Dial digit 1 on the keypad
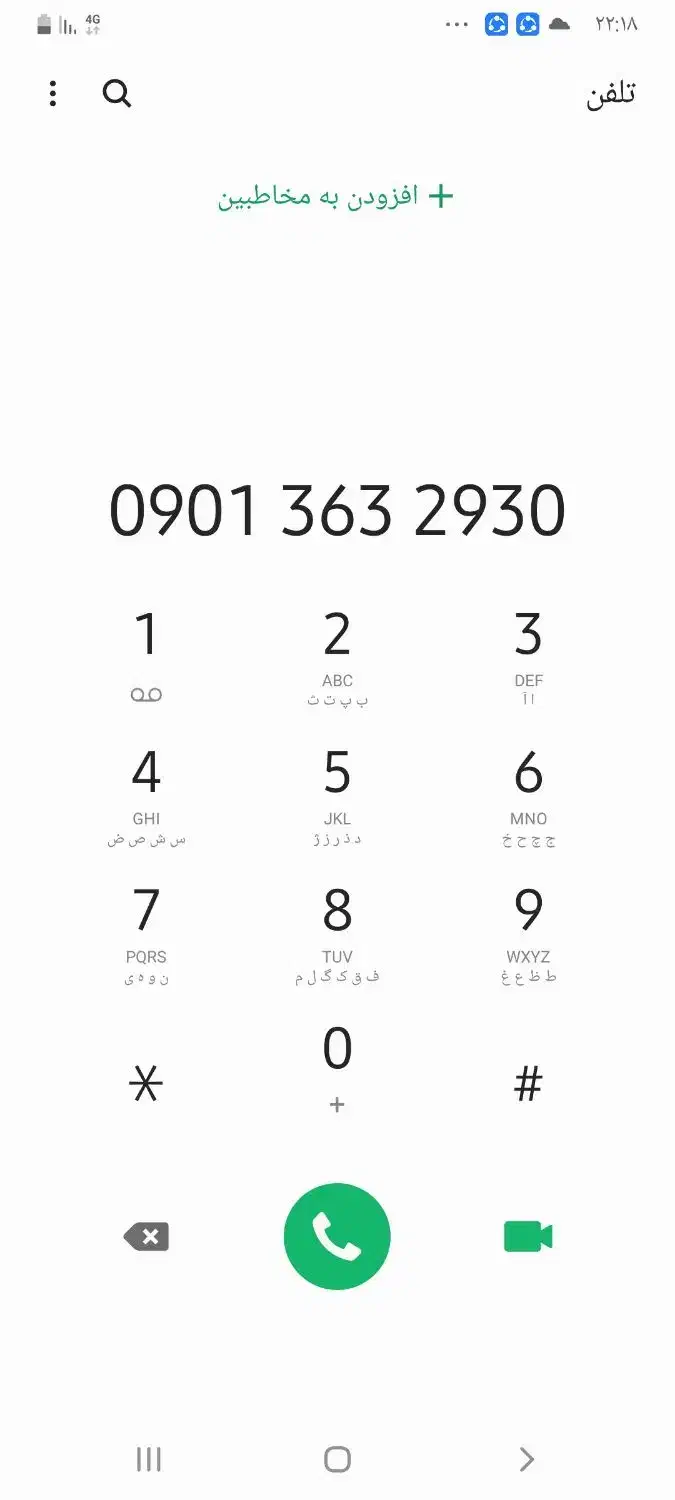Viewport: 675px width, 1500px height. coord(146,655)
